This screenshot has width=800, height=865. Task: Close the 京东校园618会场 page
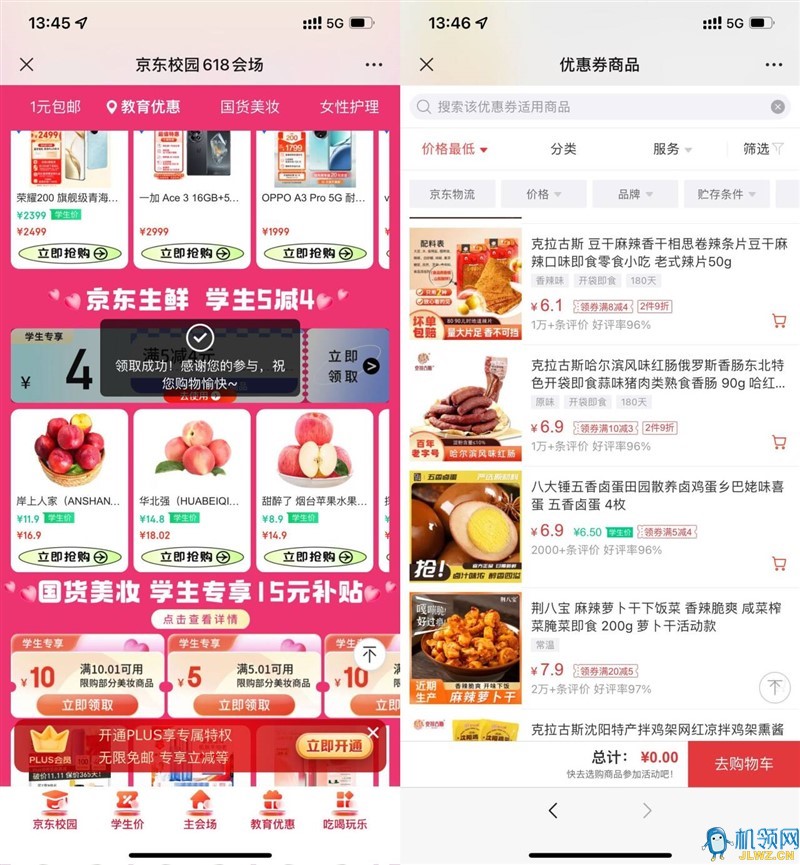27,64
